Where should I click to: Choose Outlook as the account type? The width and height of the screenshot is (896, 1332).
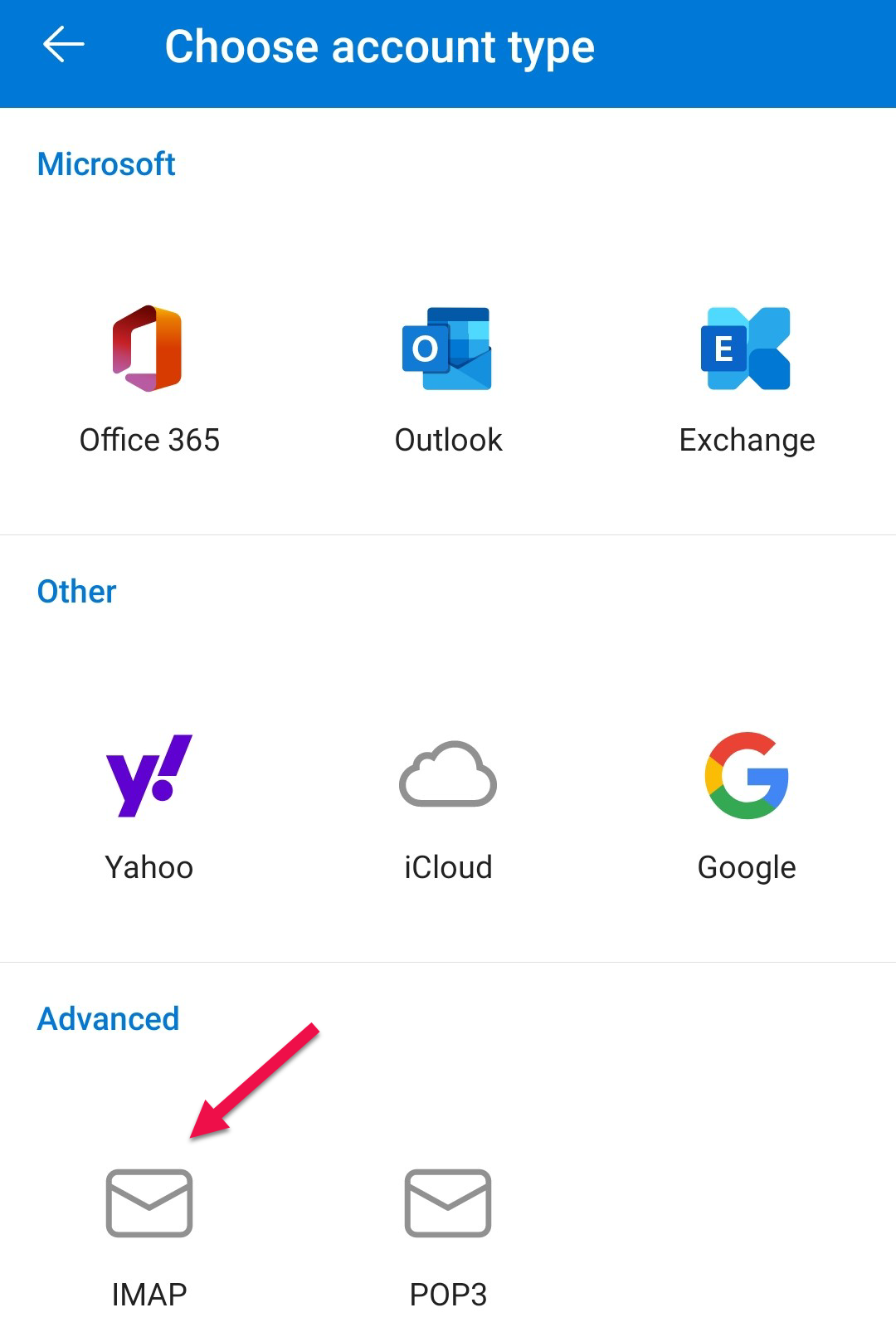(448, 378)
